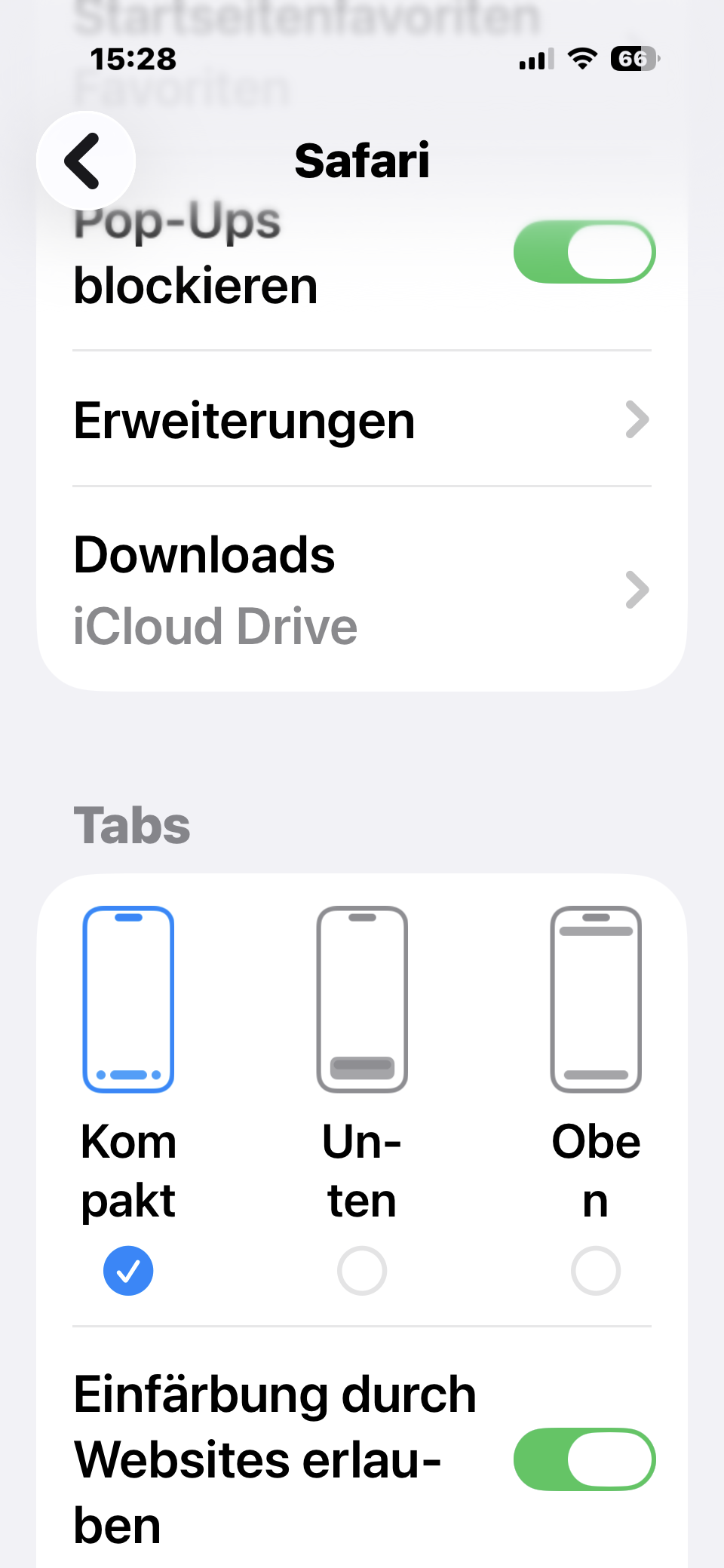Disable the Pop-Ups blockieren switch
Image resolution: width=724 pixels, height=1568 pixels.
tap(584, 252)
